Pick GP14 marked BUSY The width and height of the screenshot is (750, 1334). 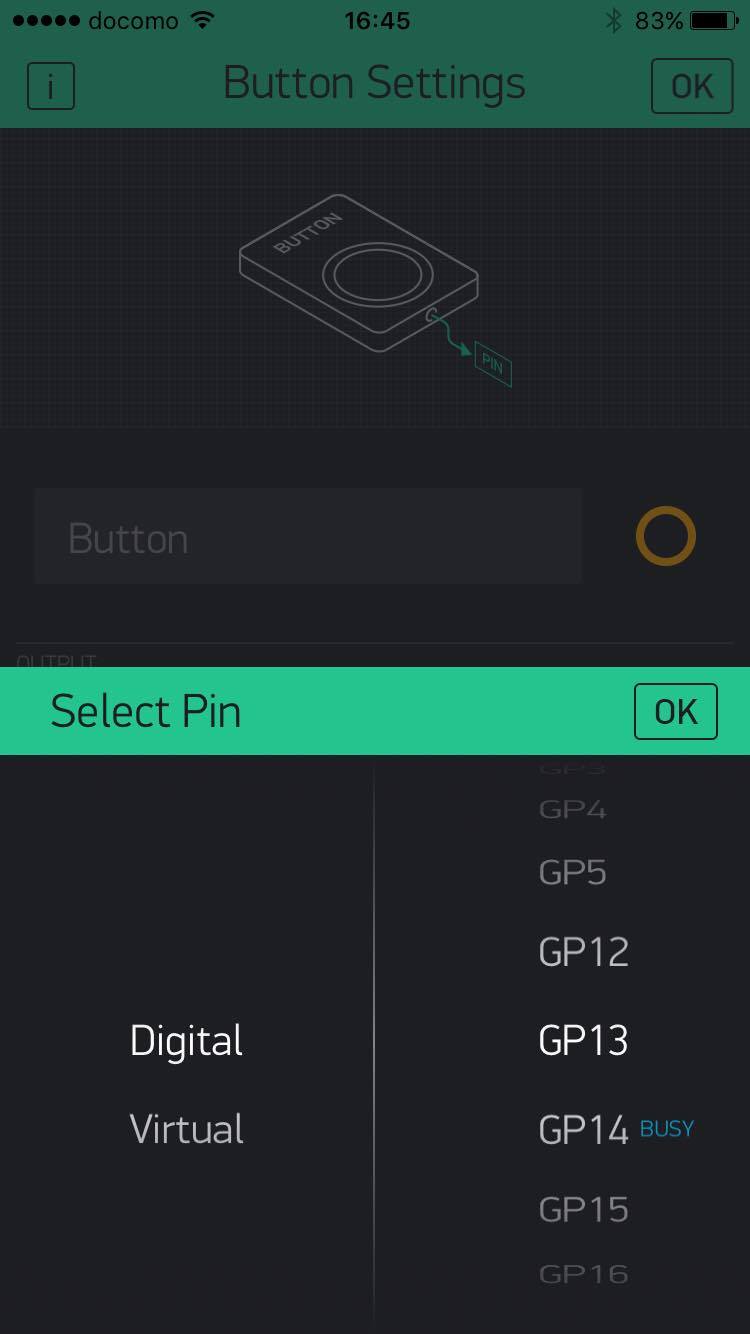coord(583,1130)
